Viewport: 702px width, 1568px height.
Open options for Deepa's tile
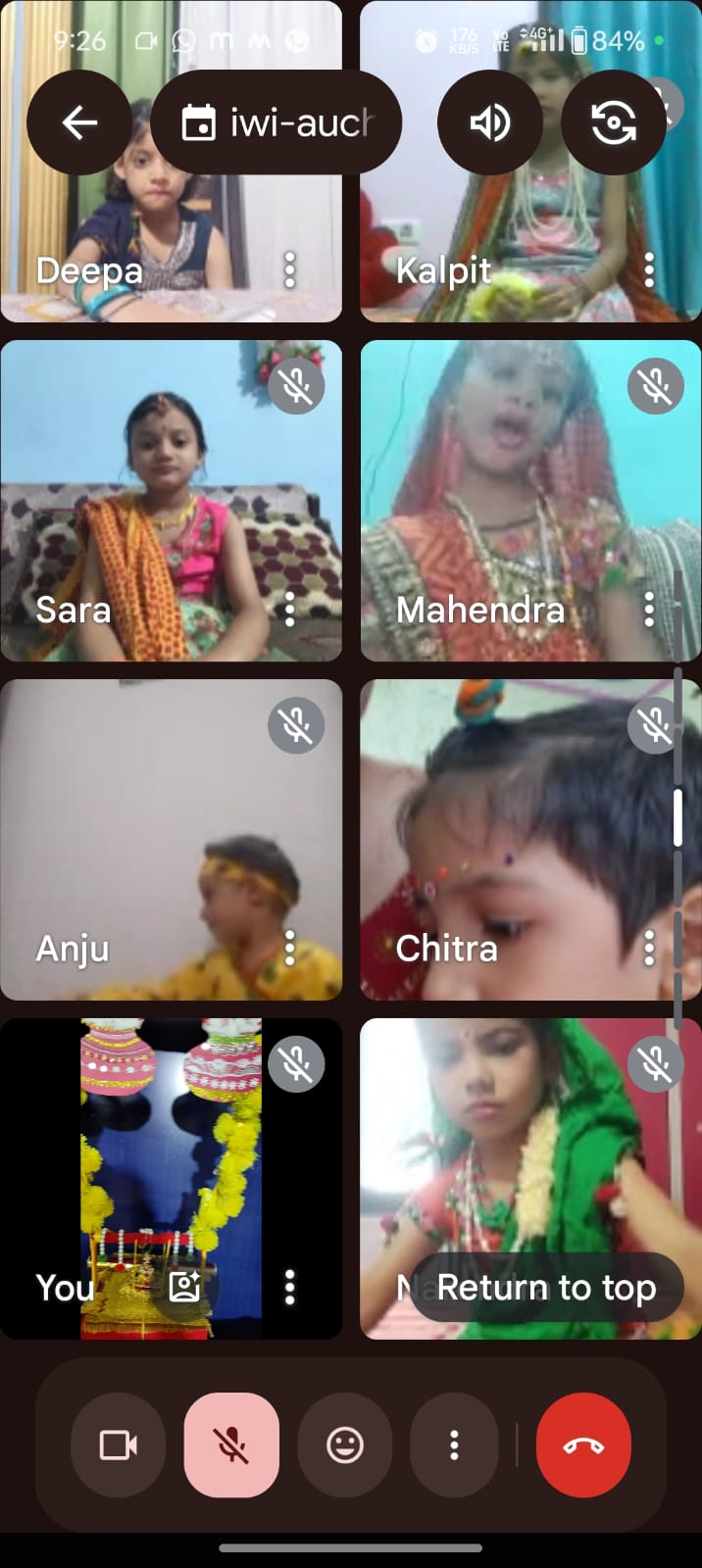click(289, 269)
